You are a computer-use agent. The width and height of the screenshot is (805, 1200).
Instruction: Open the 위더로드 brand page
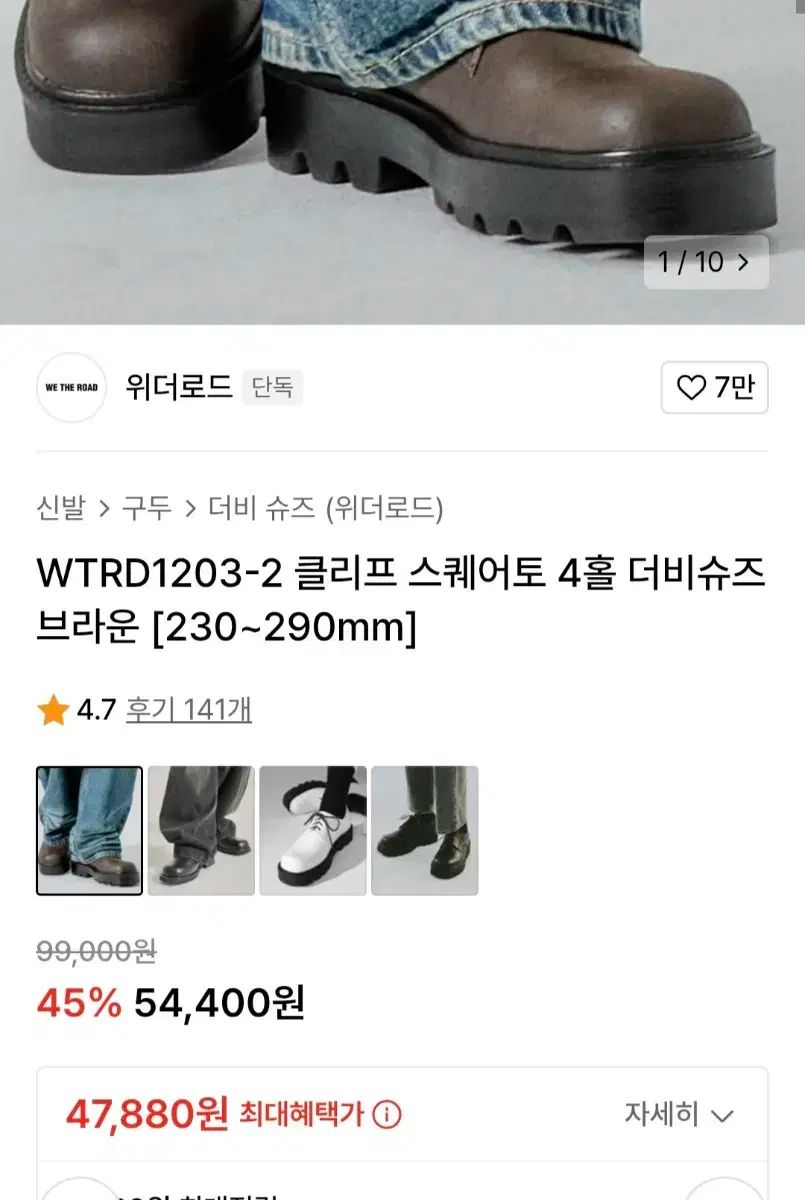(x=179, y=387)
